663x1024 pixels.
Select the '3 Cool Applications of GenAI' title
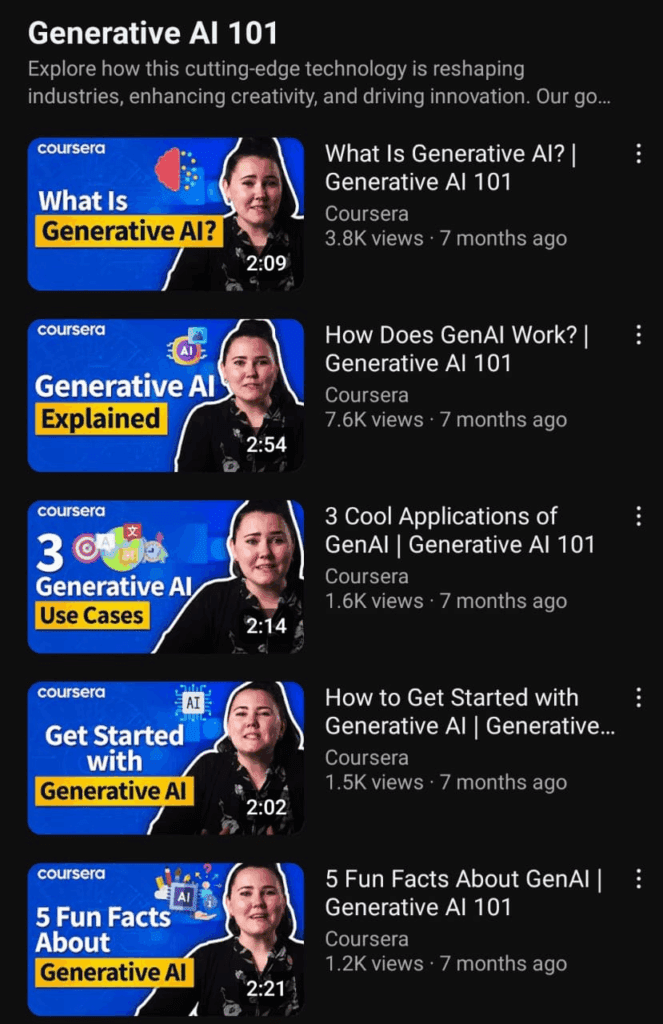pos(459,530)
